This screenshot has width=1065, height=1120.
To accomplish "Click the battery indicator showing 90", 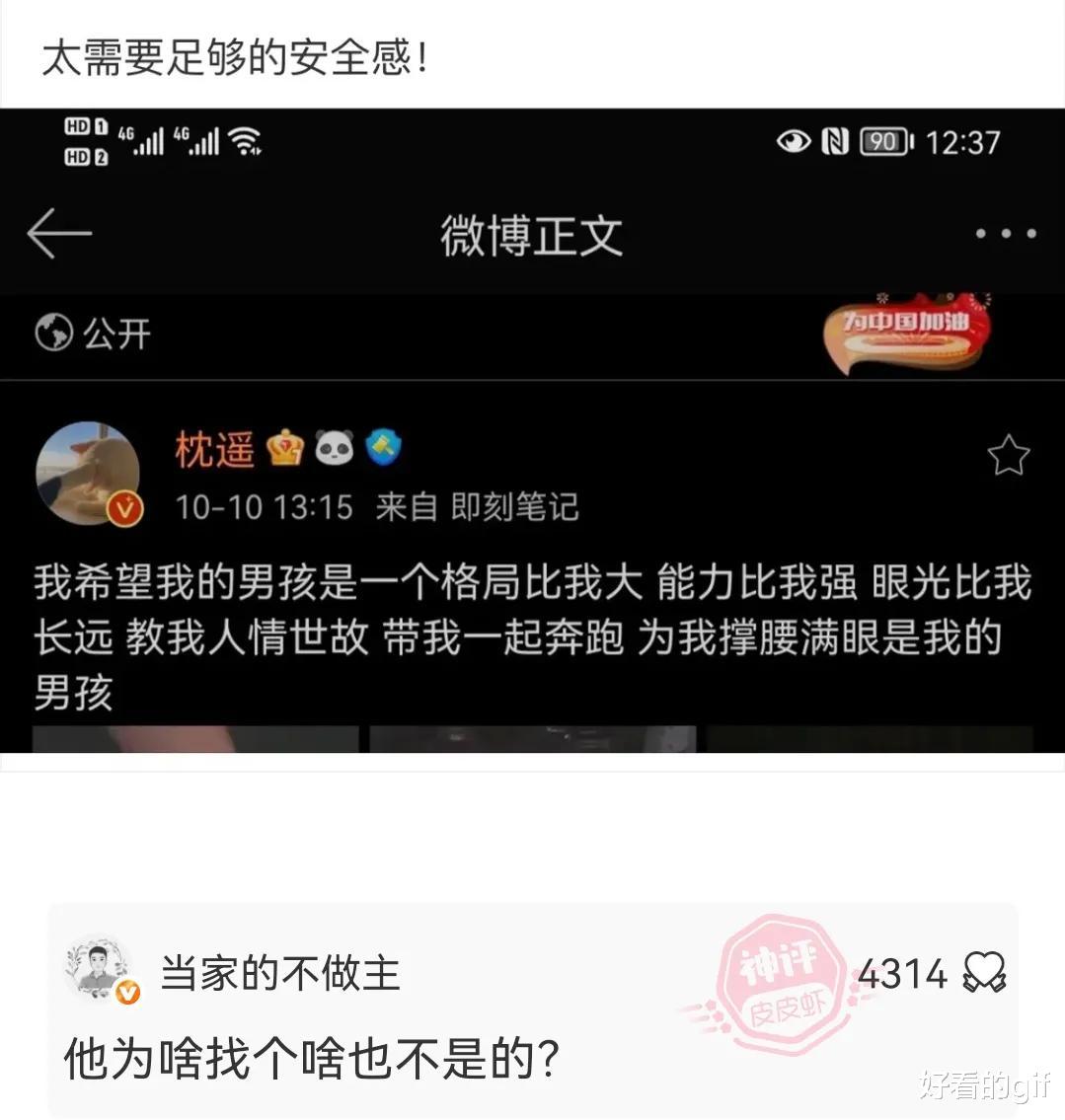I will (886, 141).
